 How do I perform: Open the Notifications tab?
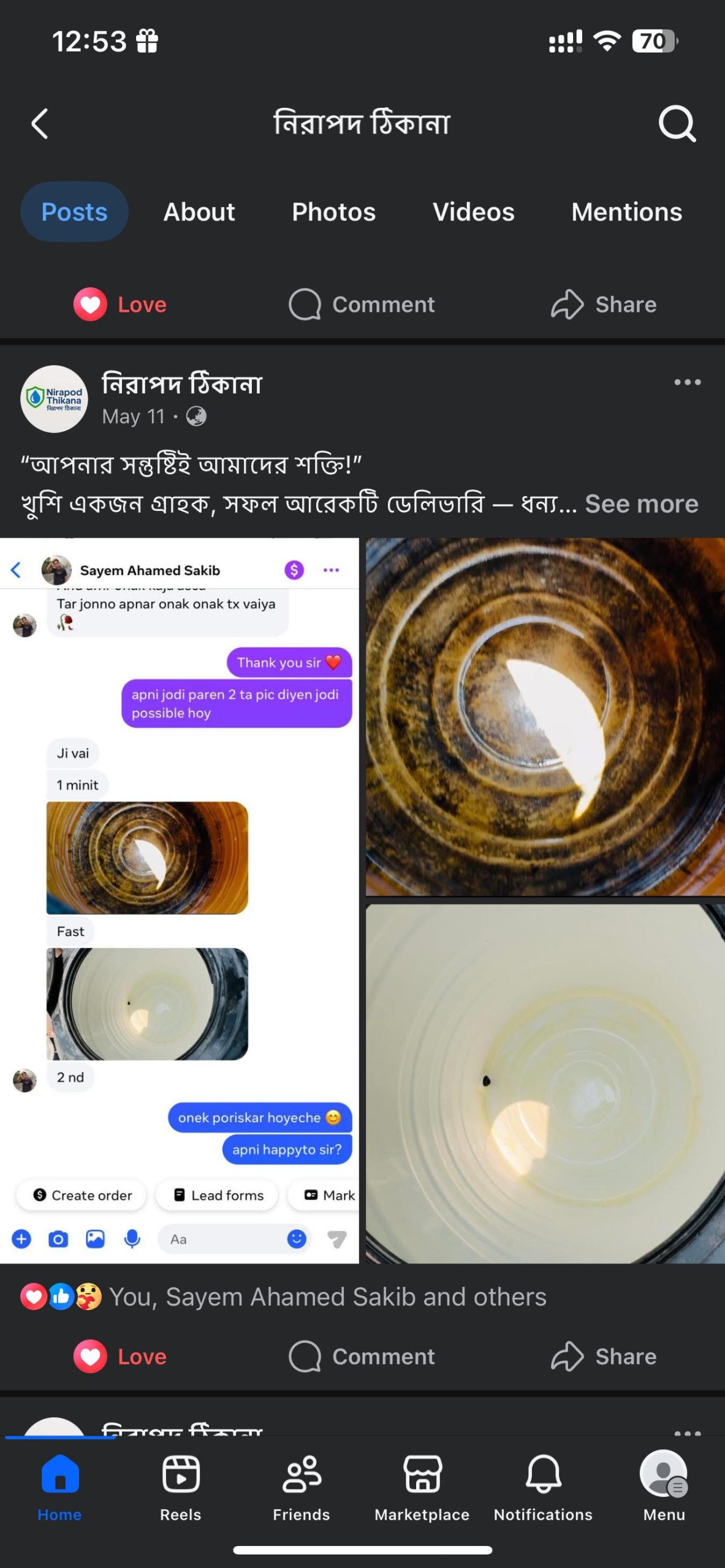click(543, 1487)
